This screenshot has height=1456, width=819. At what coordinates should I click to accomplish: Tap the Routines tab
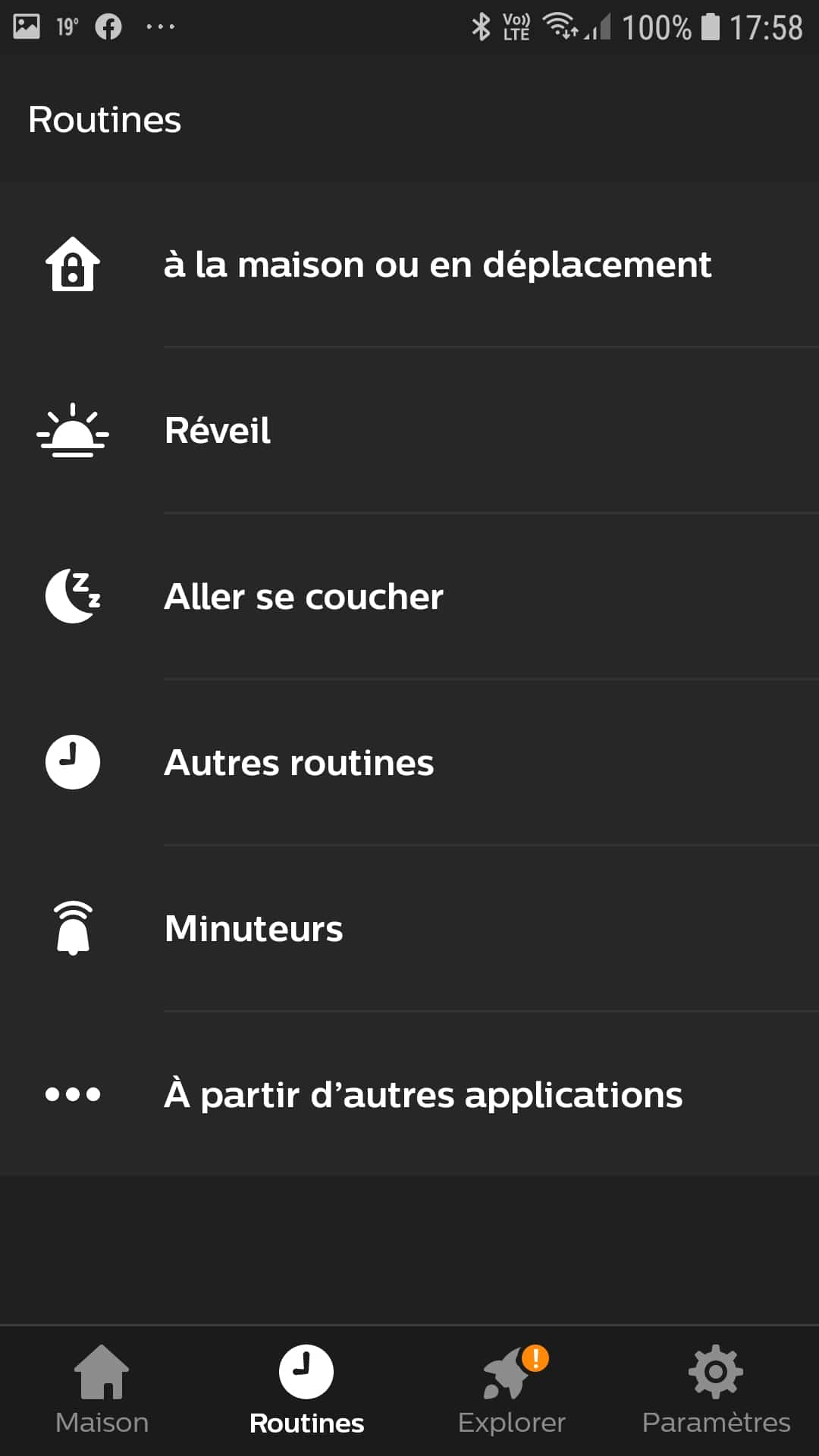coord(307,1391)
